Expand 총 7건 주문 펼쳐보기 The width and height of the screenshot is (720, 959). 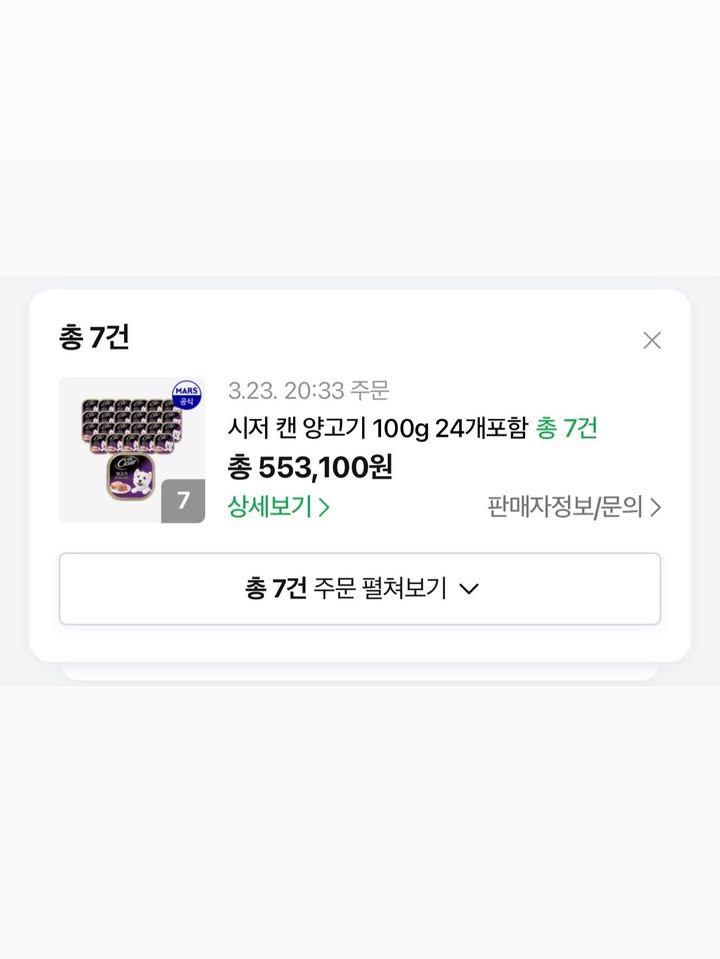pos(360,589)
